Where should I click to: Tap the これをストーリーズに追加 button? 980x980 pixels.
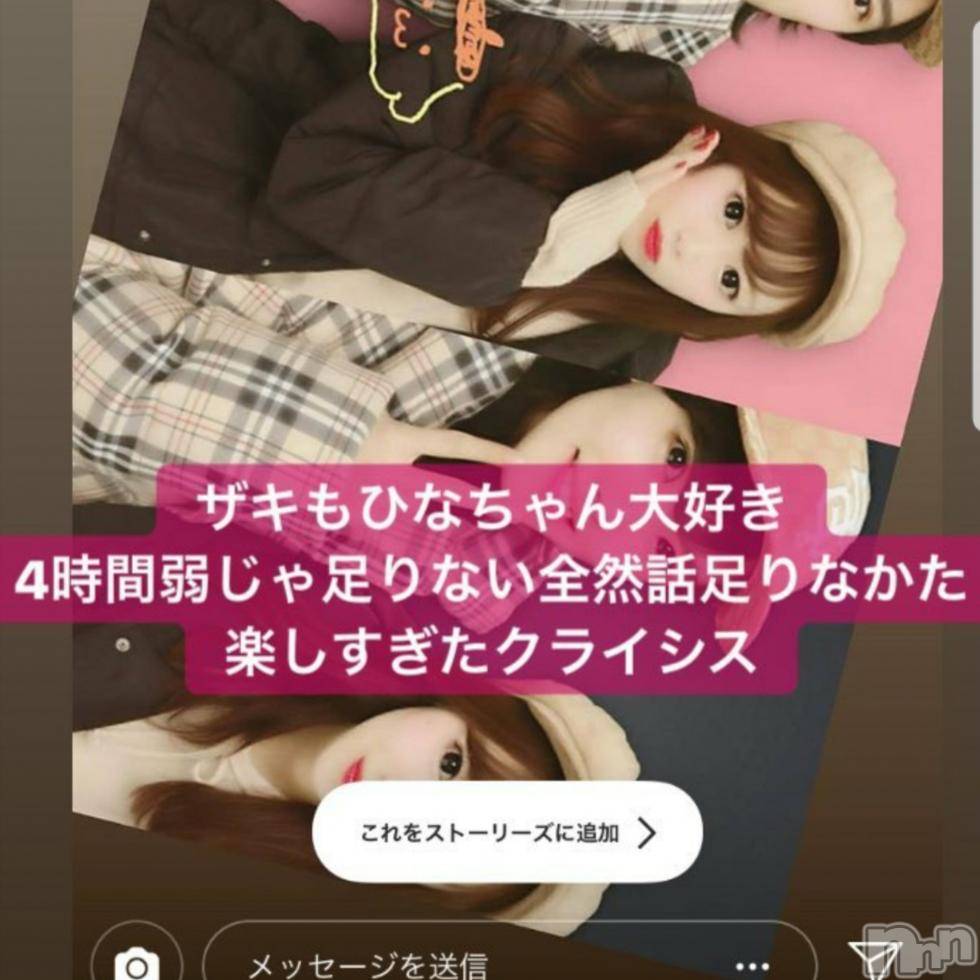(507, 832)
